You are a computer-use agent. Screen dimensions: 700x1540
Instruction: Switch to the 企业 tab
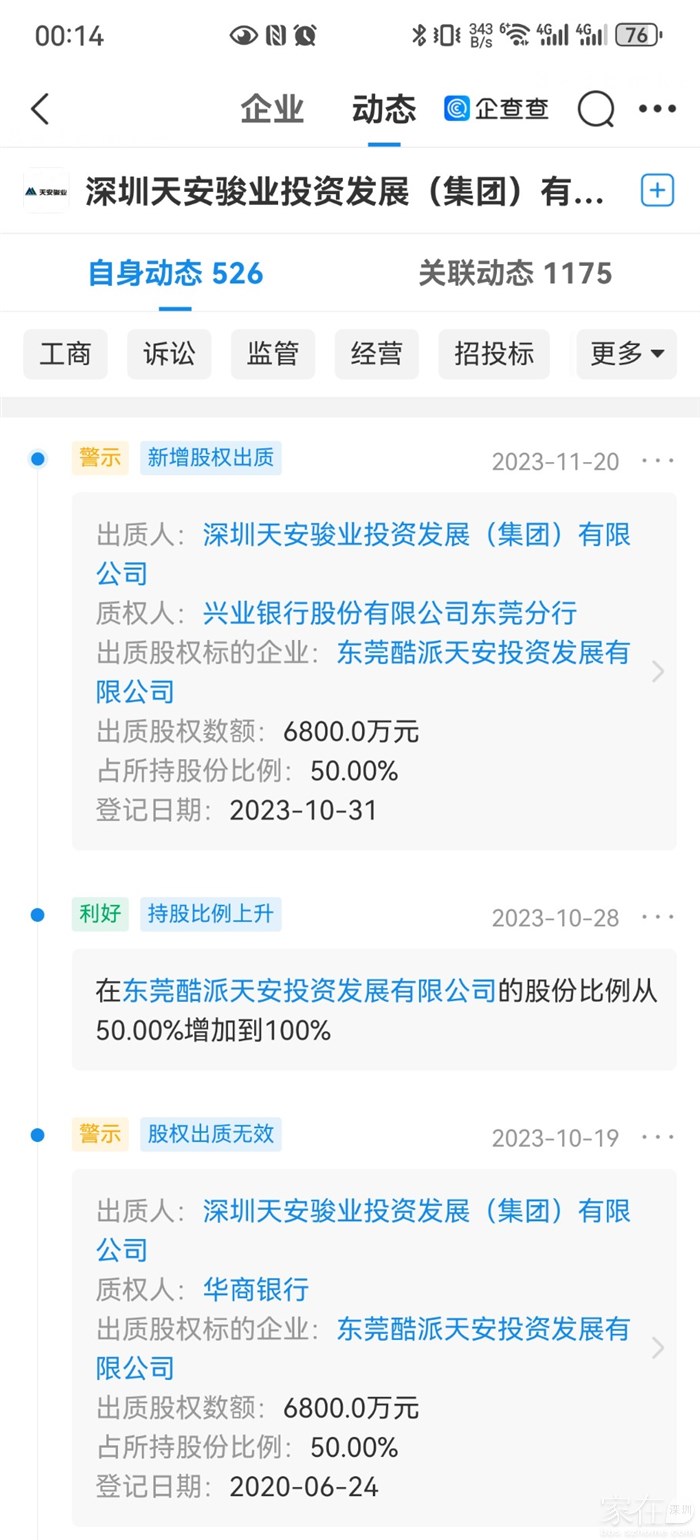[272, 109]
